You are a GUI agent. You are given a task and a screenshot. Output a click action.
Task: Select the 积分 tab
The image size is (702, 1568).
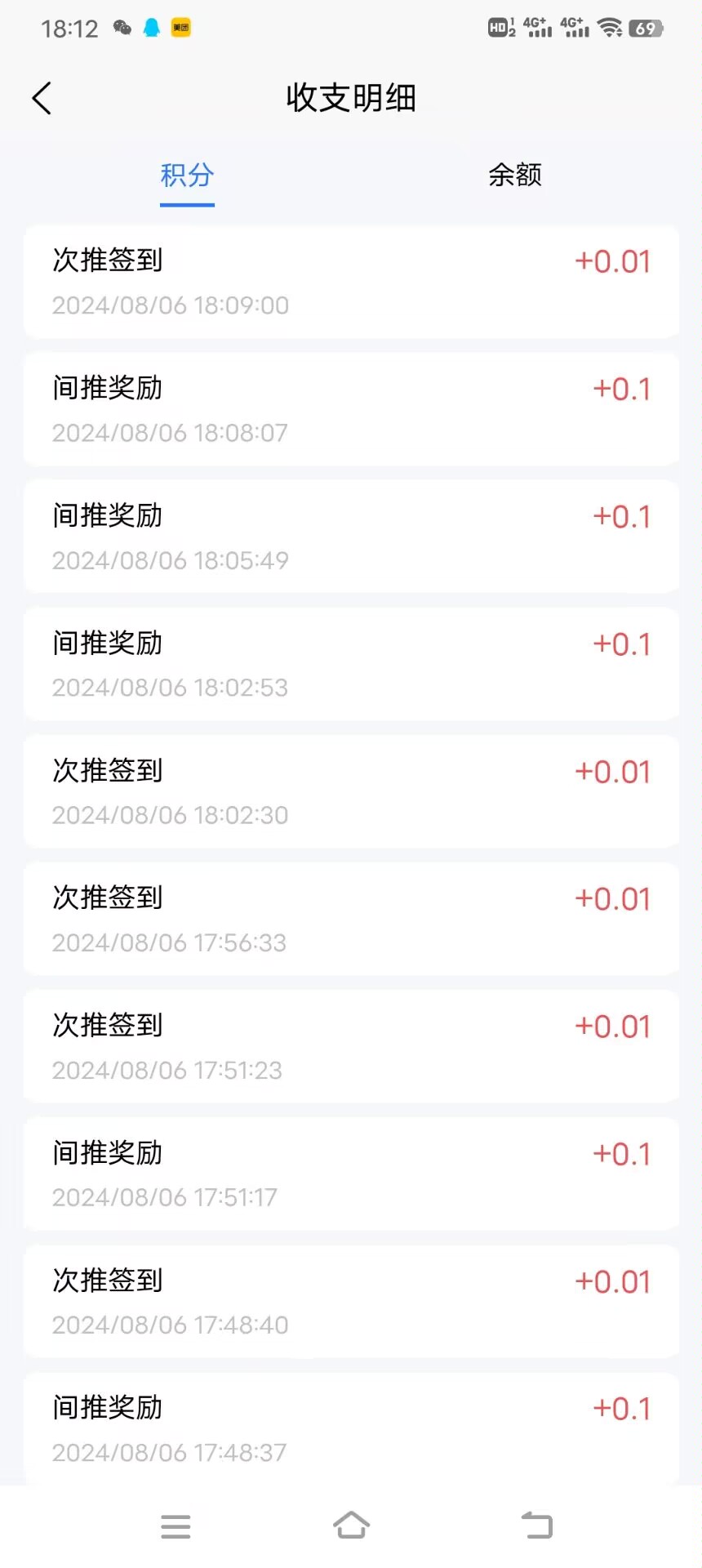tap(186, 176)
